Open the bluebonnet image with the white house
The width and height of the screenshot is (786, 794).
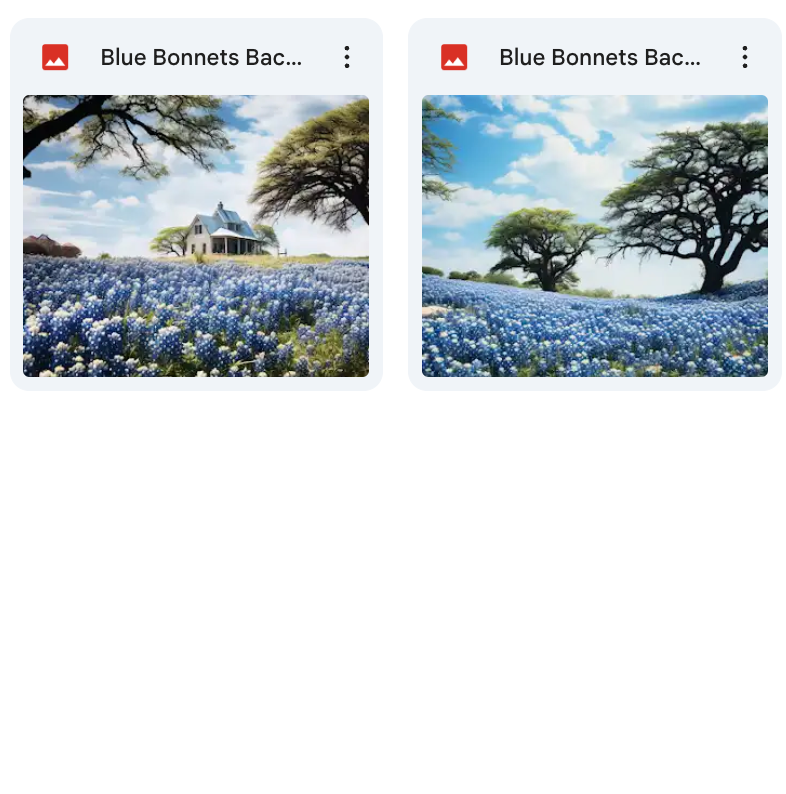(196, 236)
